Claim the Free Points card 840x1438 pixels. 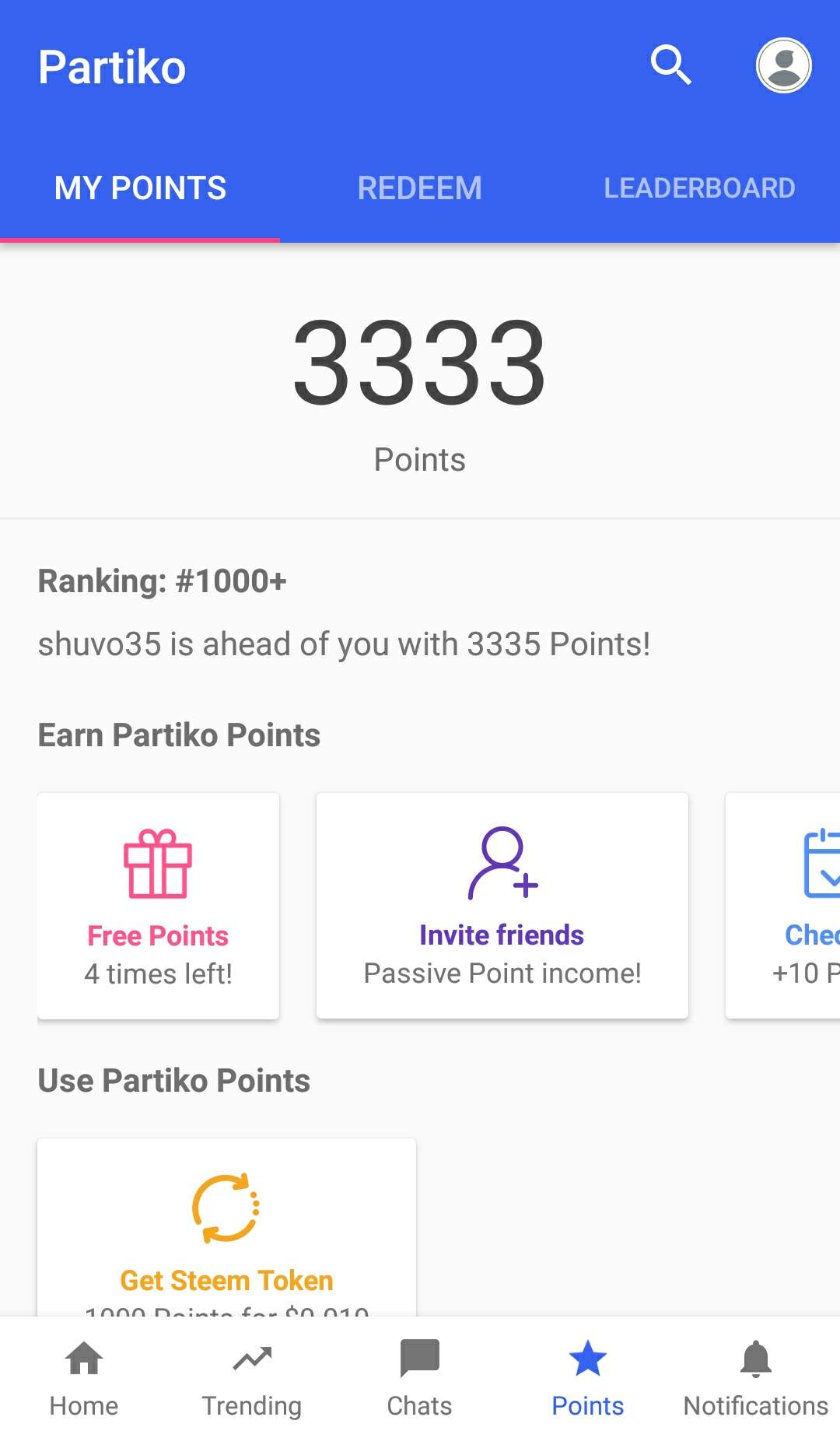click(158, 906)
